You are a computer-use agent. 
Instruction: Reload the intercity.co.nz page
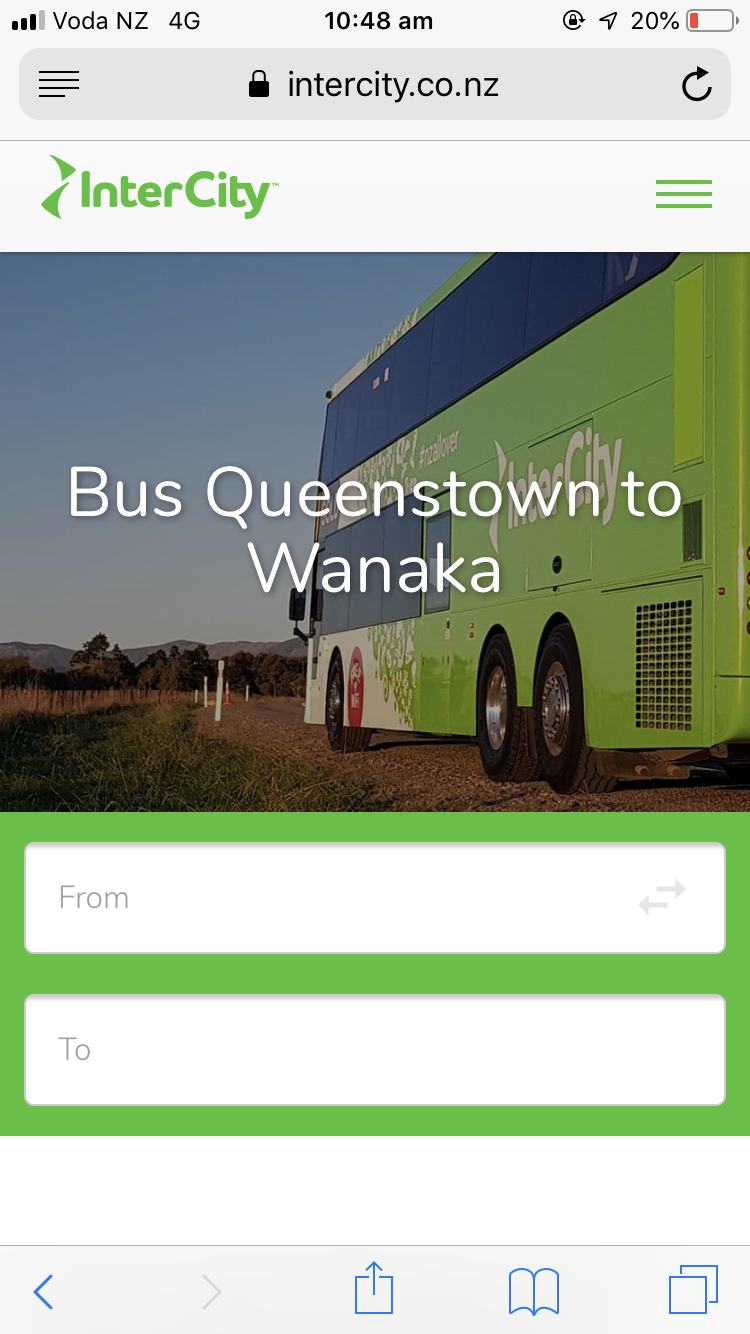(x=696, y=85)
